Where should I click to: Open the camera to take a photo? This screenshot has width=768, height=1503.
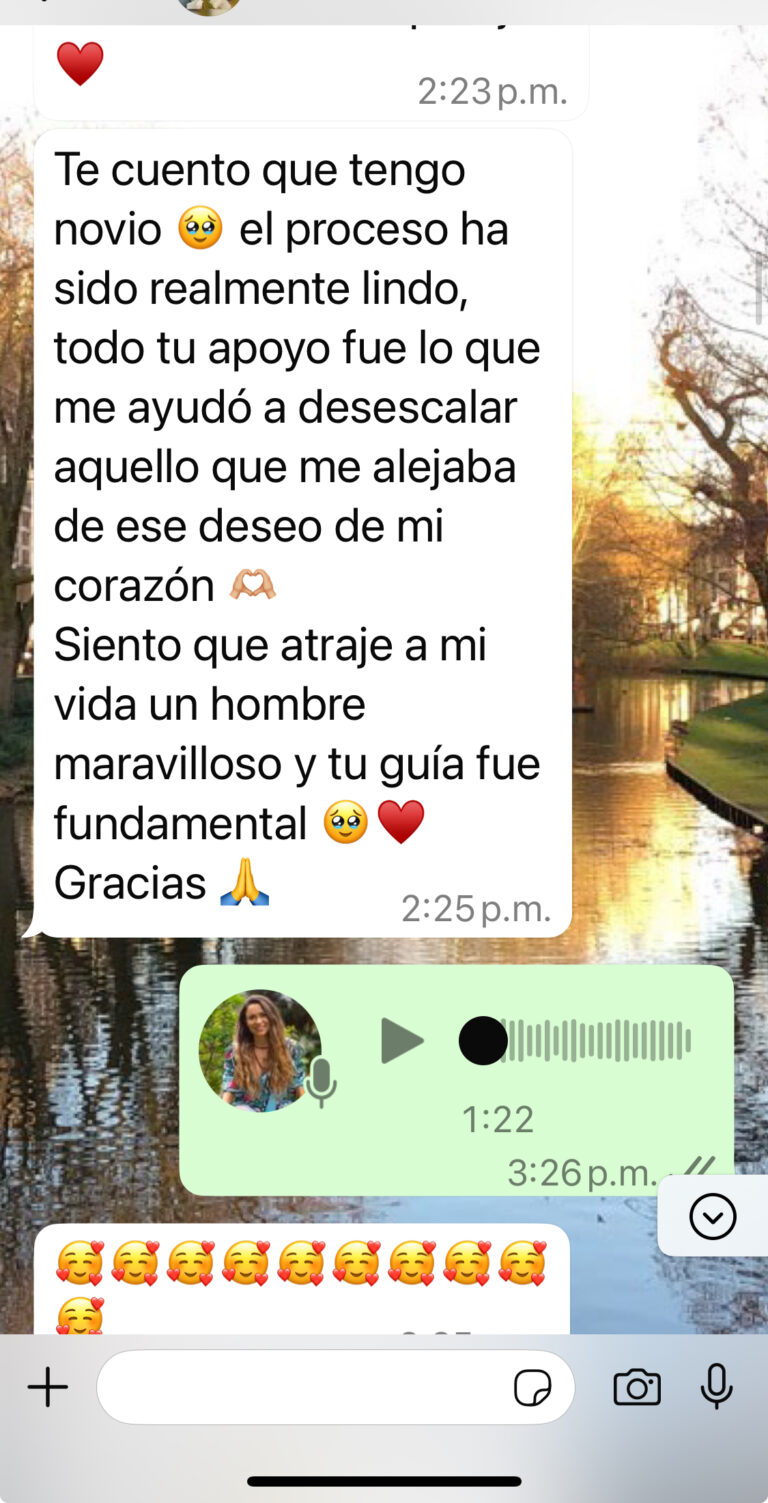pos(637,1387)
